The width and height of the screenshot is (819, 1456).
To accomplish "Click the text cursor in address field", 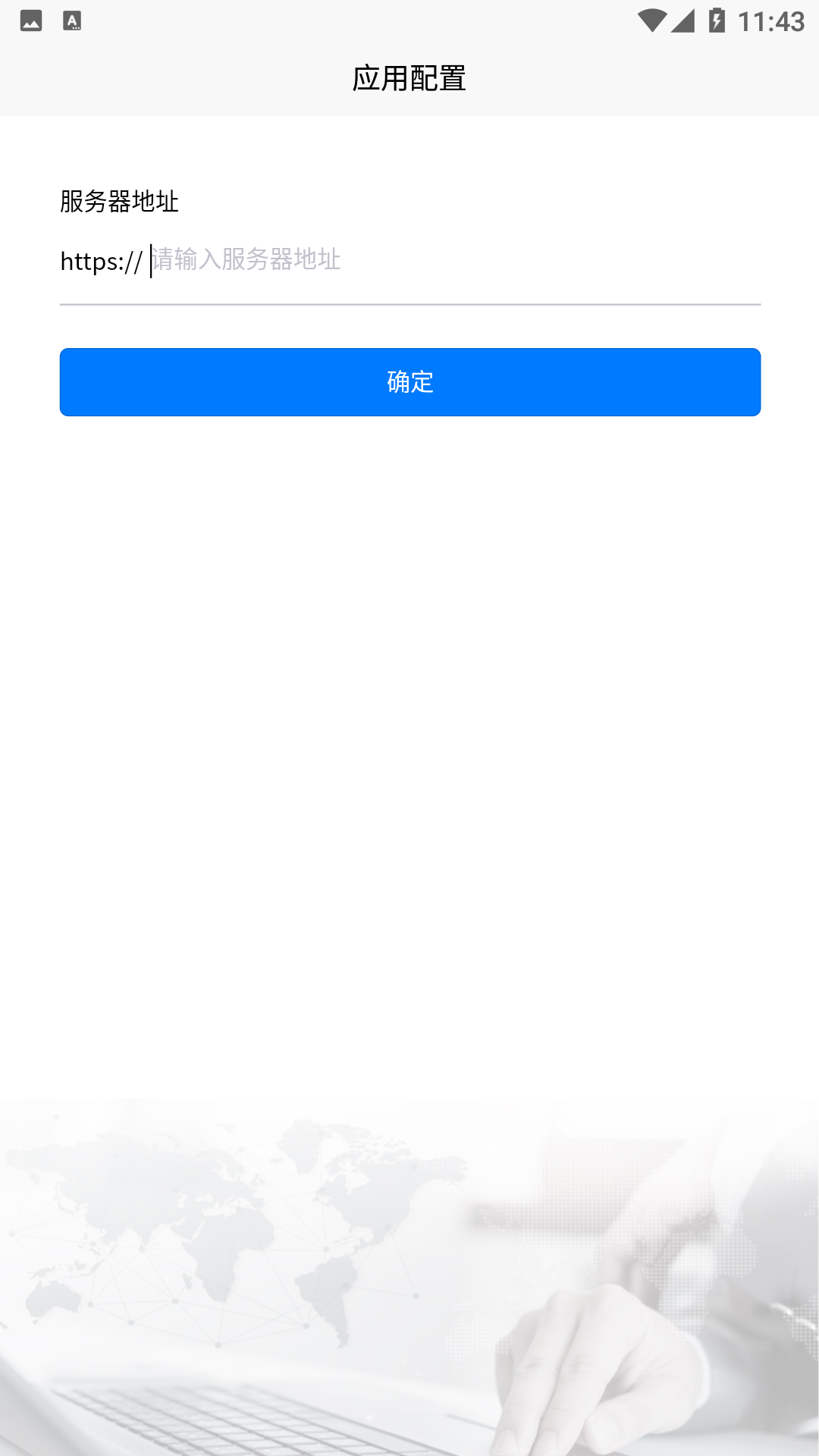I will click(149, 260).
